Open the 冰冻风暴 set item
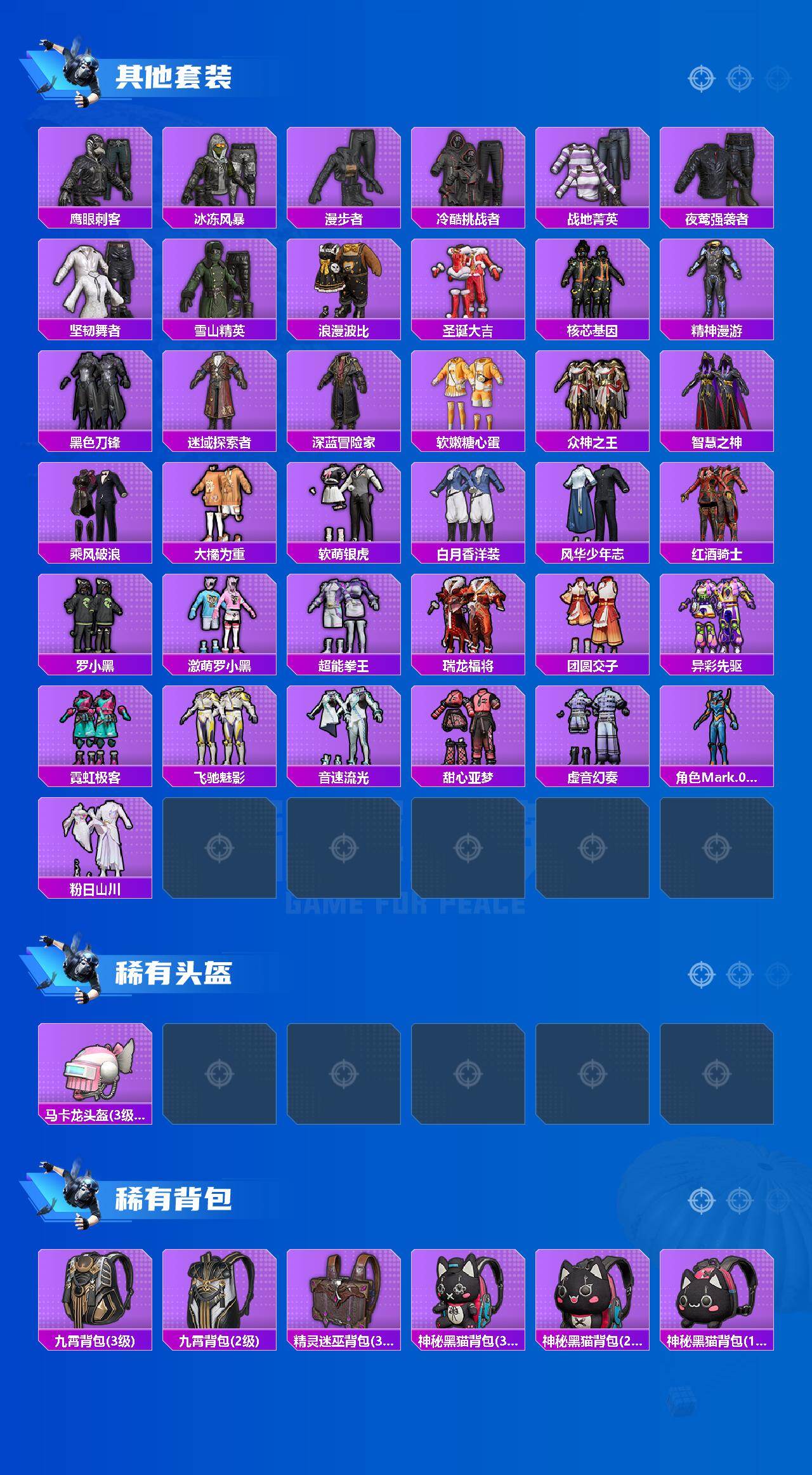Viewport: 812px width, 1475px height. pyautogui.click(x=219, y=171)
